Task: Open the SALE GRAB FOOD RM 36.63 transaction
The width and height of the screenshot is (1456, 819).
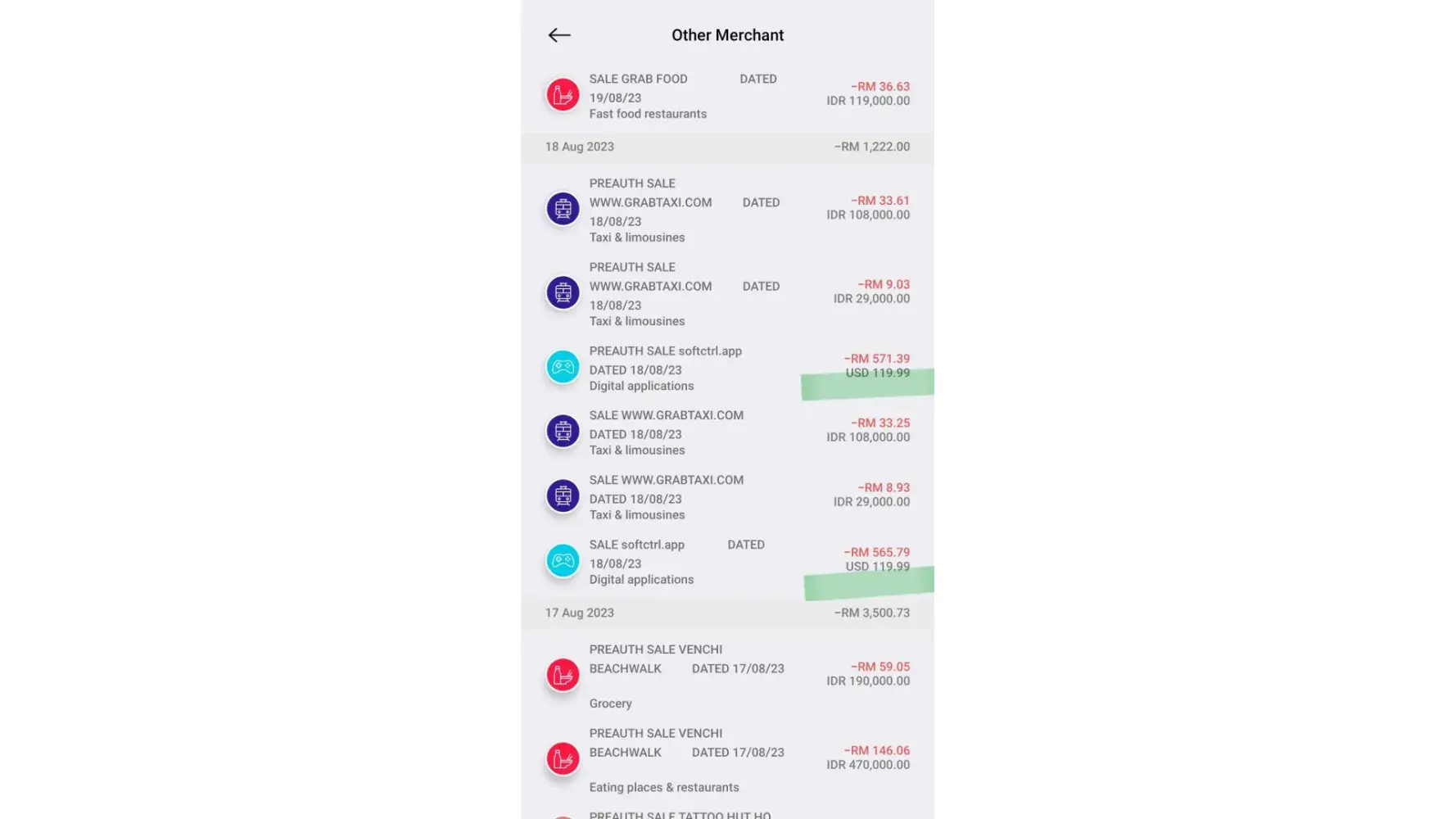Action: click(x=727, y=95)
